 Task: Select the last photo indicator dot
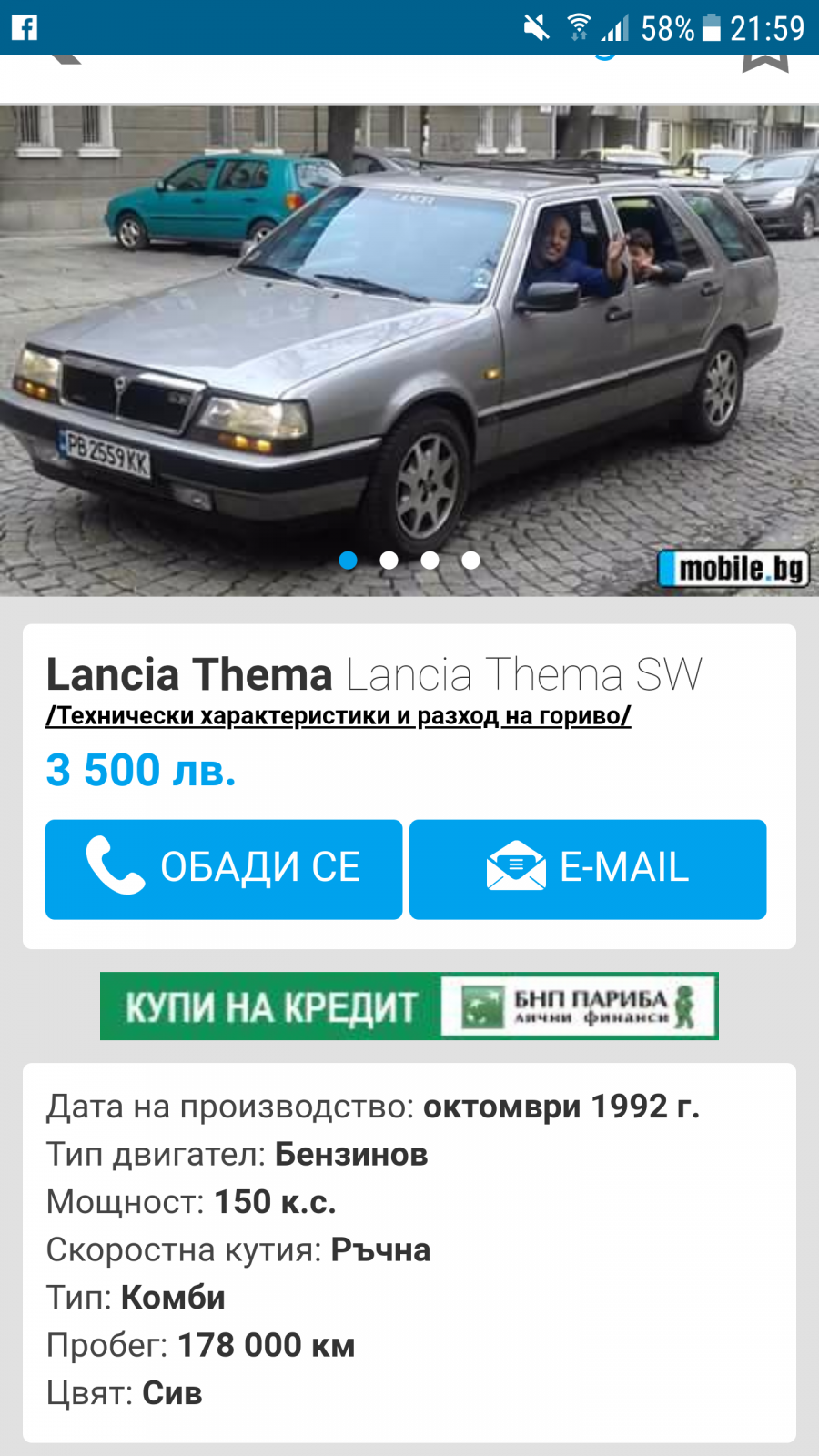pos(470,561)
